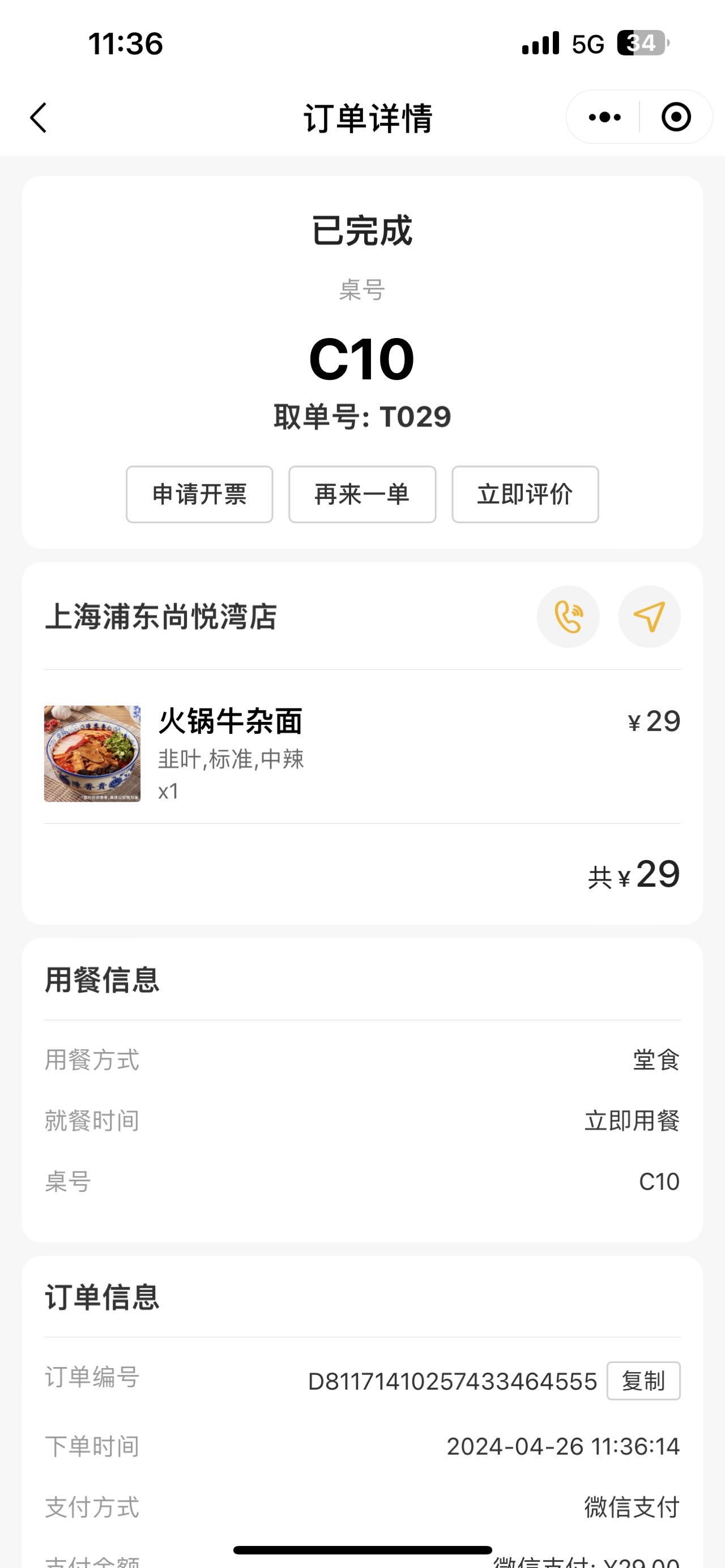Navigate to the store with the arrow icon

pyautogui.click(x=649, y=617)
